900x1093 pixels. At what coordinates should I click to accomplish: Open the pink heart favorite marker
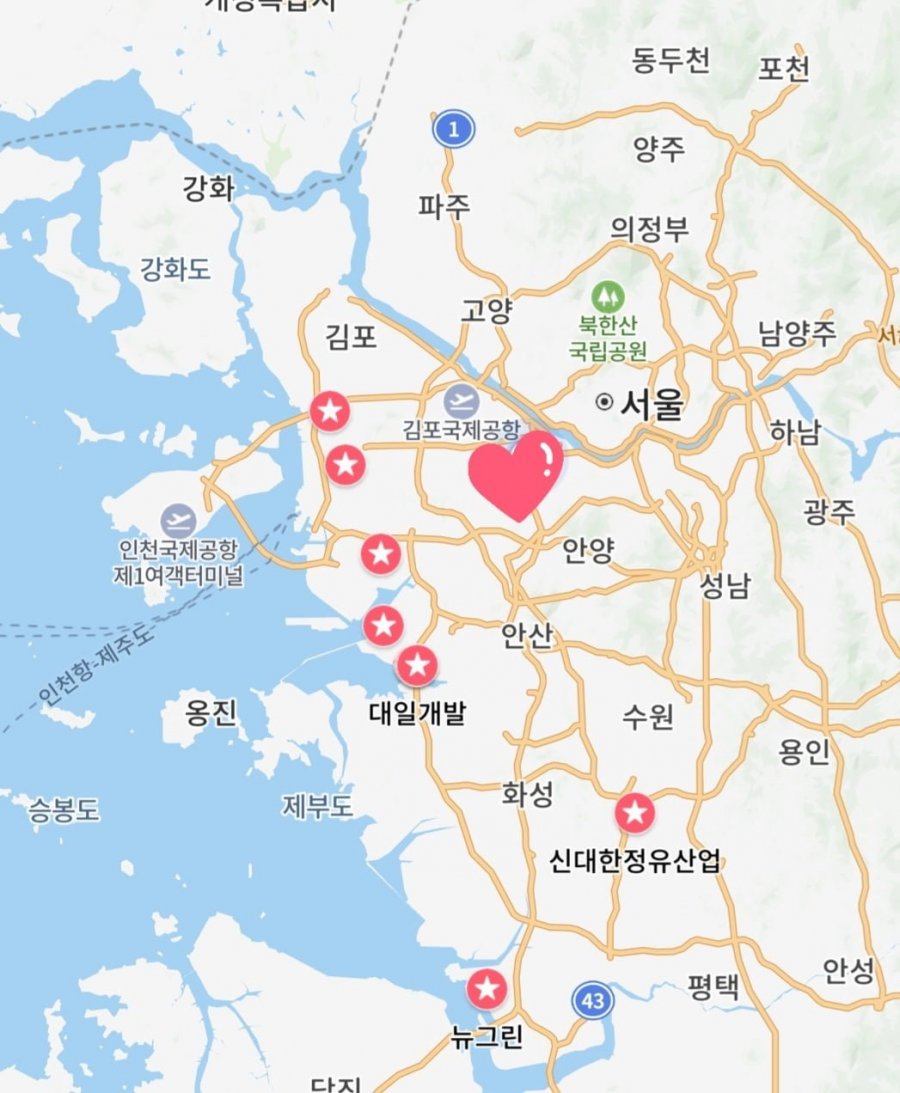click(x=516, y=476)
